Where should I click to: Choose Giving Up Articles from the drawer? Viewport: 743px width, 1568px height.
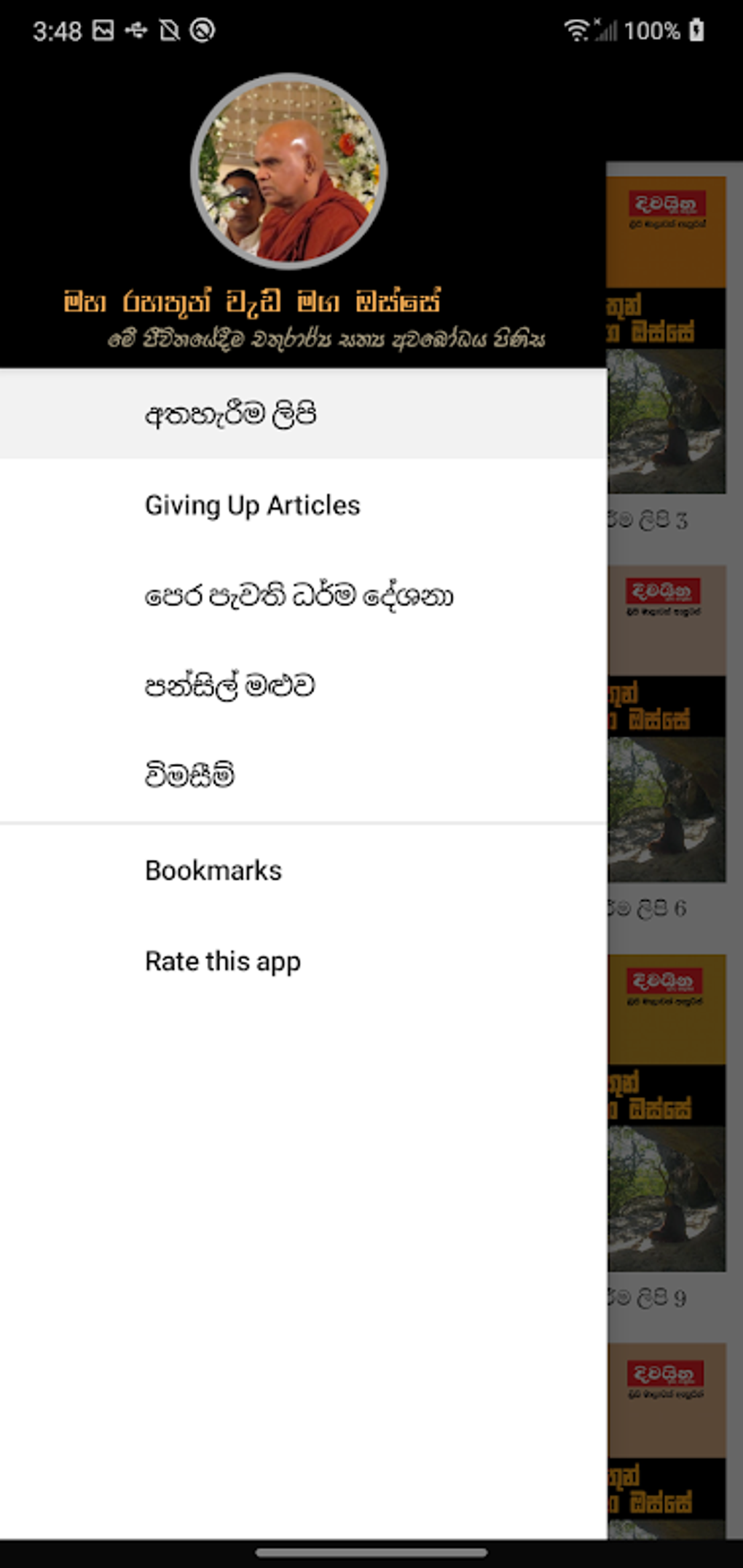[253, 505]
